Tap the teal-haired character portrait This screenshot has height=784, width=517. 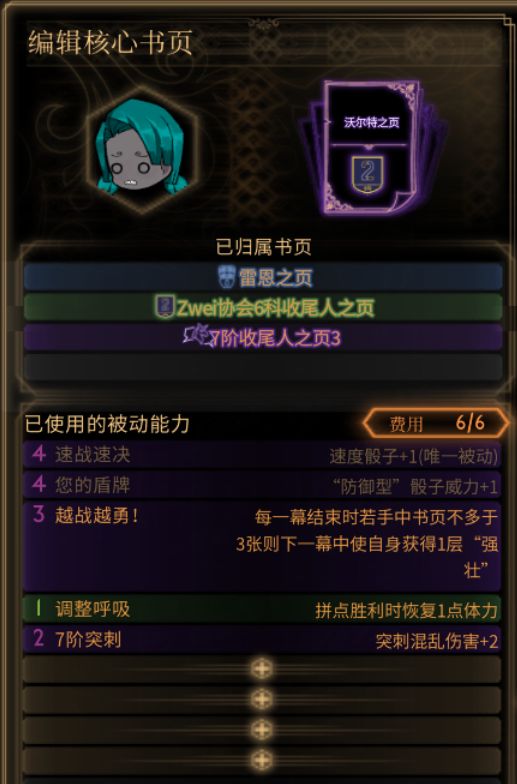pyautogui.click(x=142, y=150)
